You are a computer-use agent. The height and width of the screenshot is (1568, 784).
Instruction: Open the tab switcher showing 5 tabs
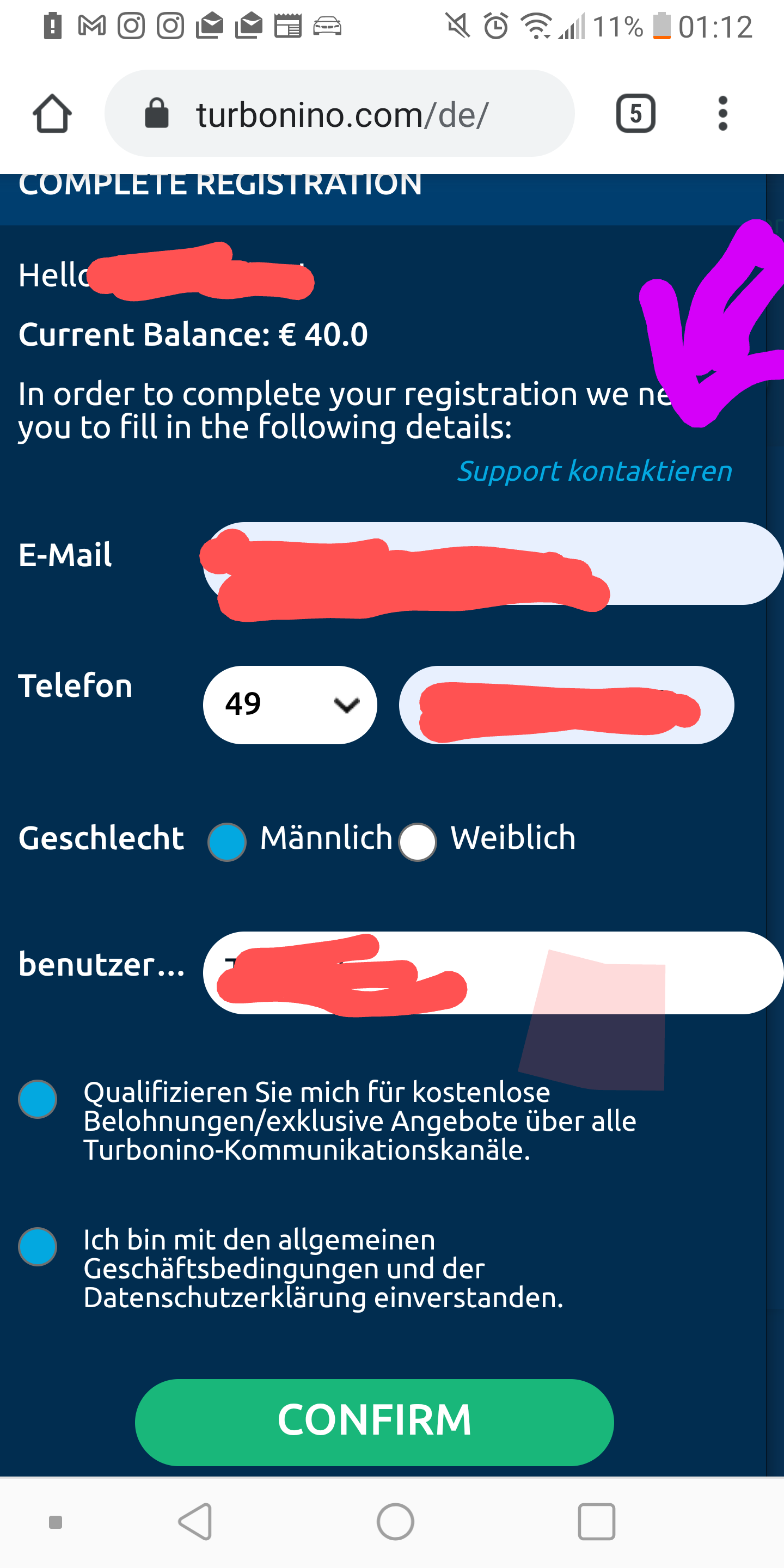click(x=635, y=114)
